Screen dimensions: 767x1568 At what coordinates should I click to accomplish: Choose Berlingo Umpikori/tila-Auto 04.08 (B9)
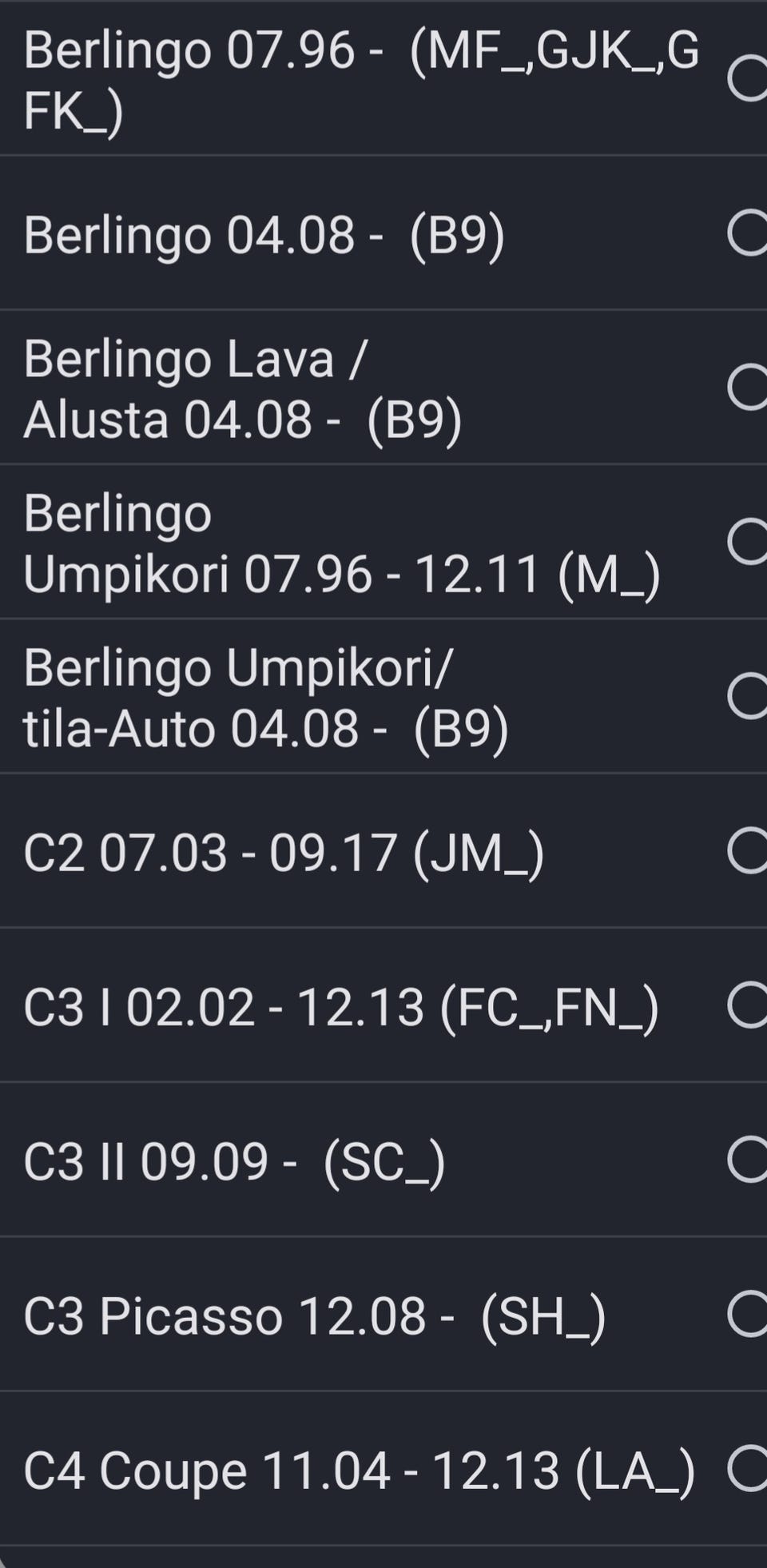748,696
